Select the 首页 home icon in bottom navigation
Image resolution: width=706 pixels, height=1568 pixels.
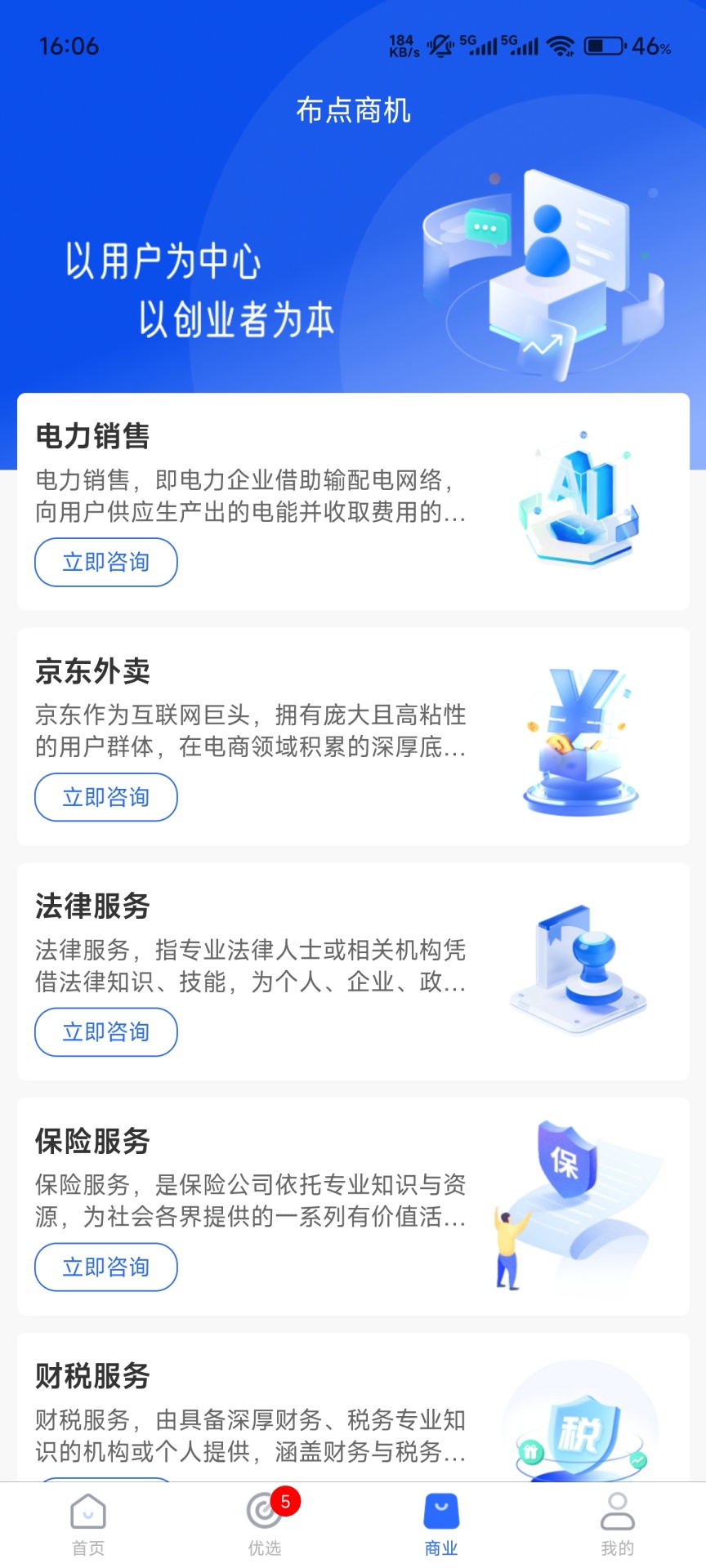coord(87,1512)
